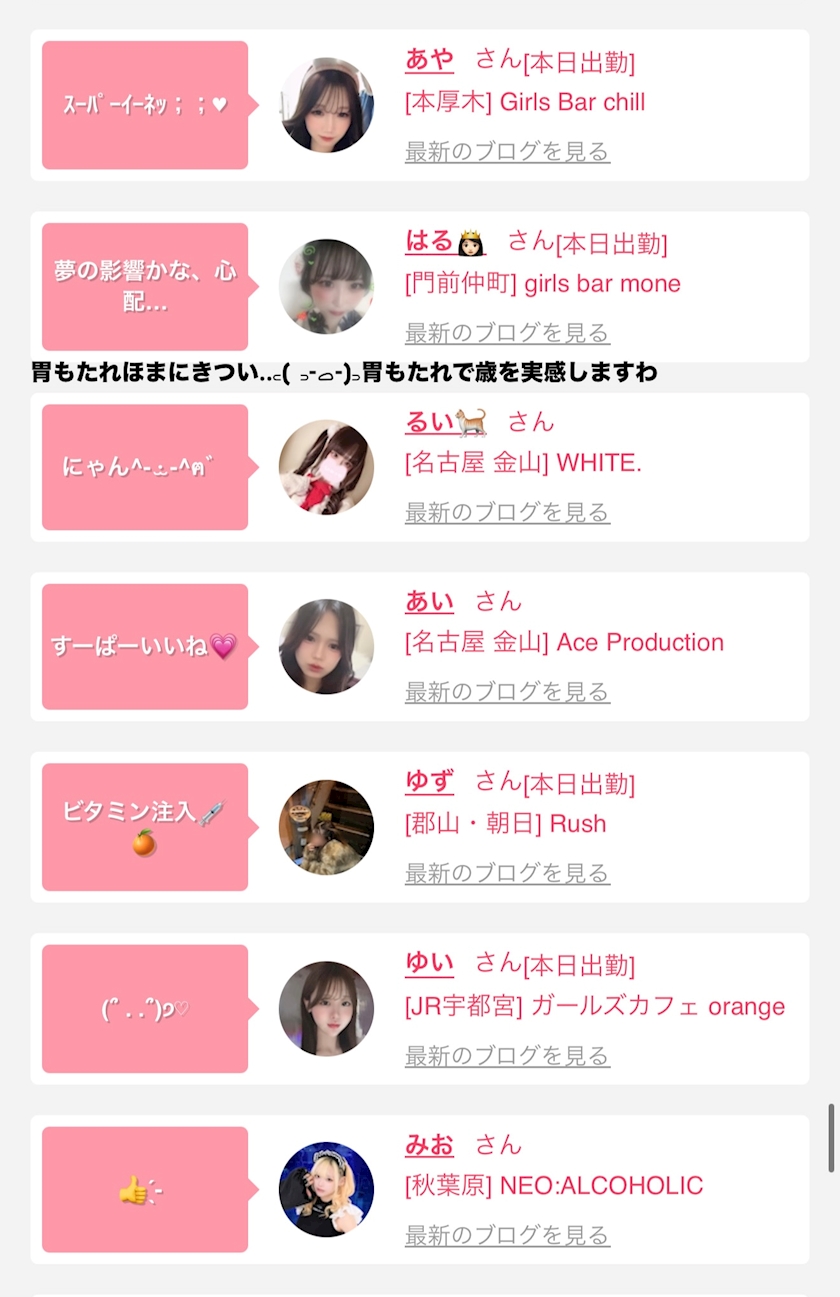The height and width of the screenshot is (1297, 840).
Task: Open ゆず's profile name link
Action: point(429,782)
